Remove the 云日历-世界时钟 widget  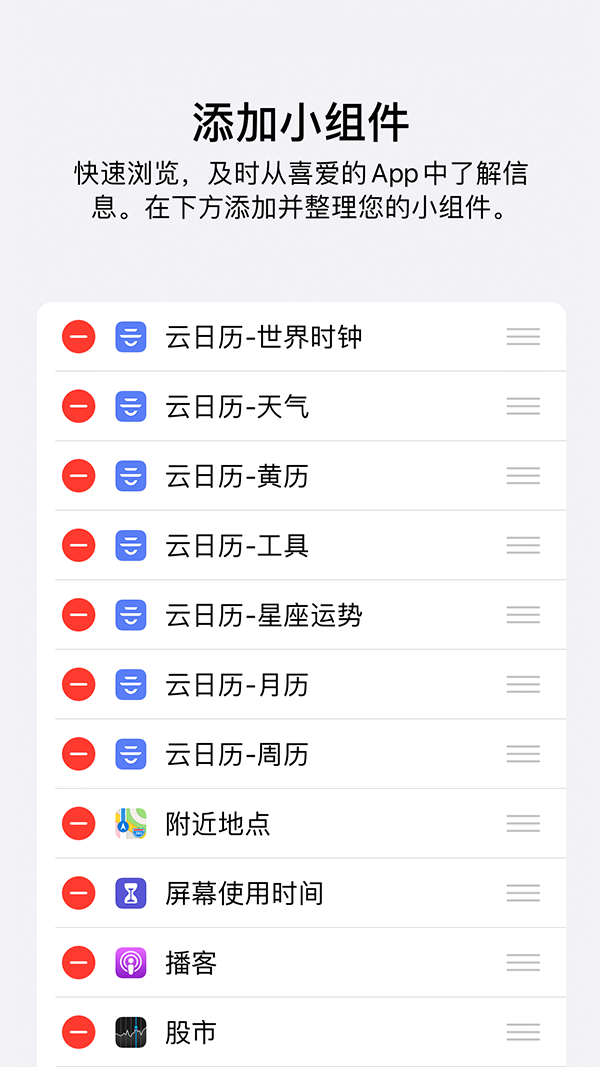point(78,337)
